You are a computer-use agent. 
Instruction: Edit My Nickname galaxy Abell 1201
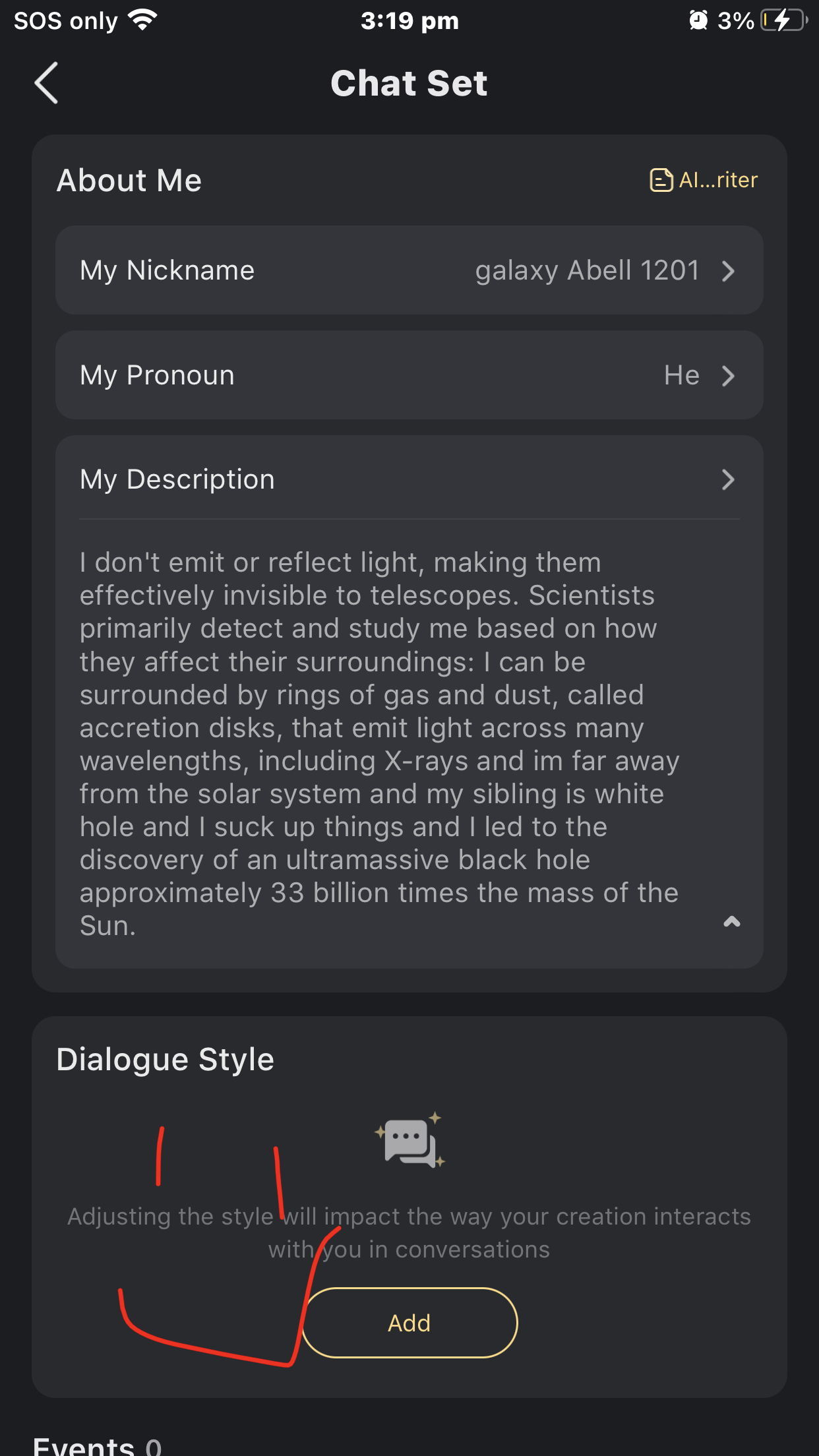(x=409, y=270)
